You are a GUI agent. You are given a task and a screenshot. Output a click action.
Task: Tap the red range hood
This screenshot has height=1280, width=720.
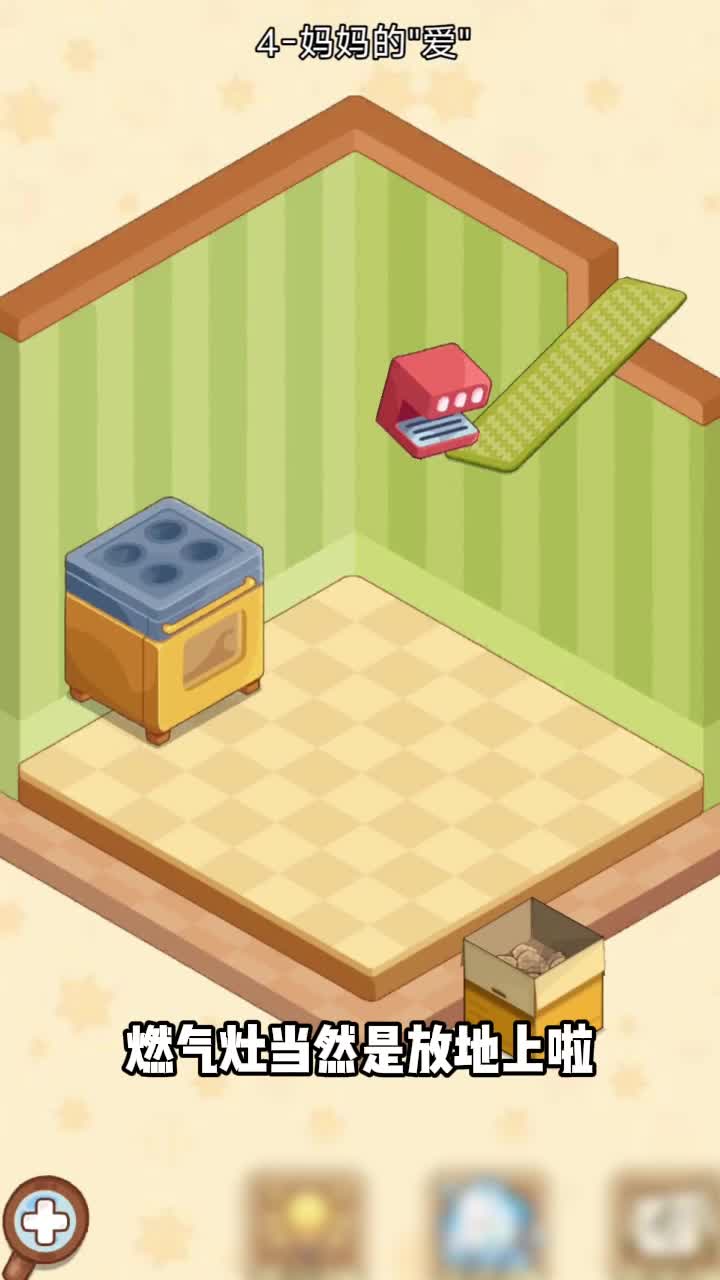click(x=434, y=400)
